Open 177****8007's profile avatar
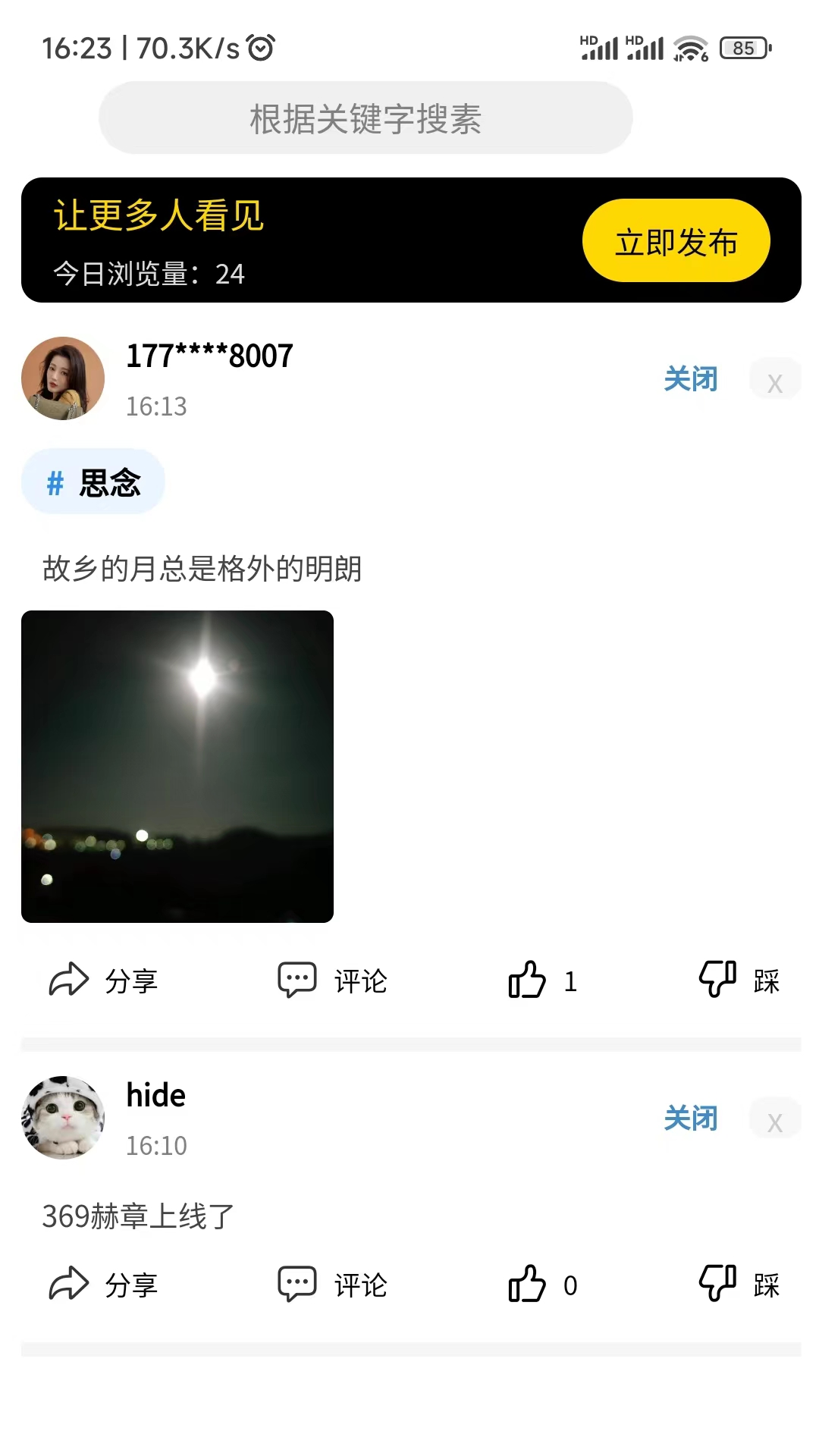The image size is (819, 1456). point(63,378)
